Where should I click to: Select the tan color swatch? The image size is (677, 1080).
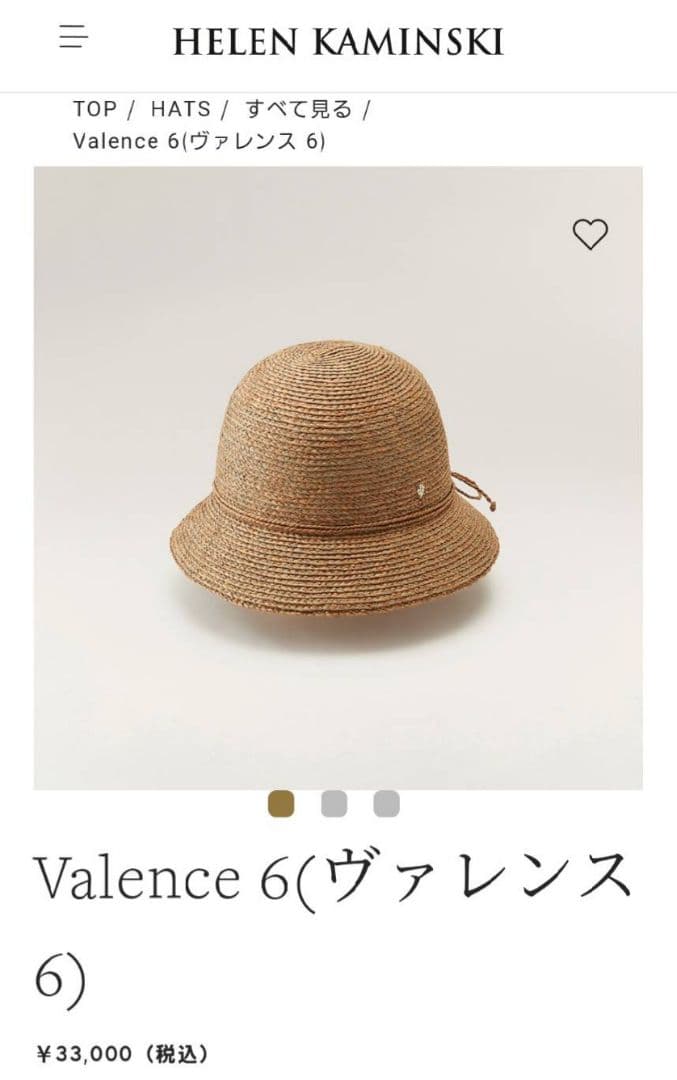pos(281,804)
